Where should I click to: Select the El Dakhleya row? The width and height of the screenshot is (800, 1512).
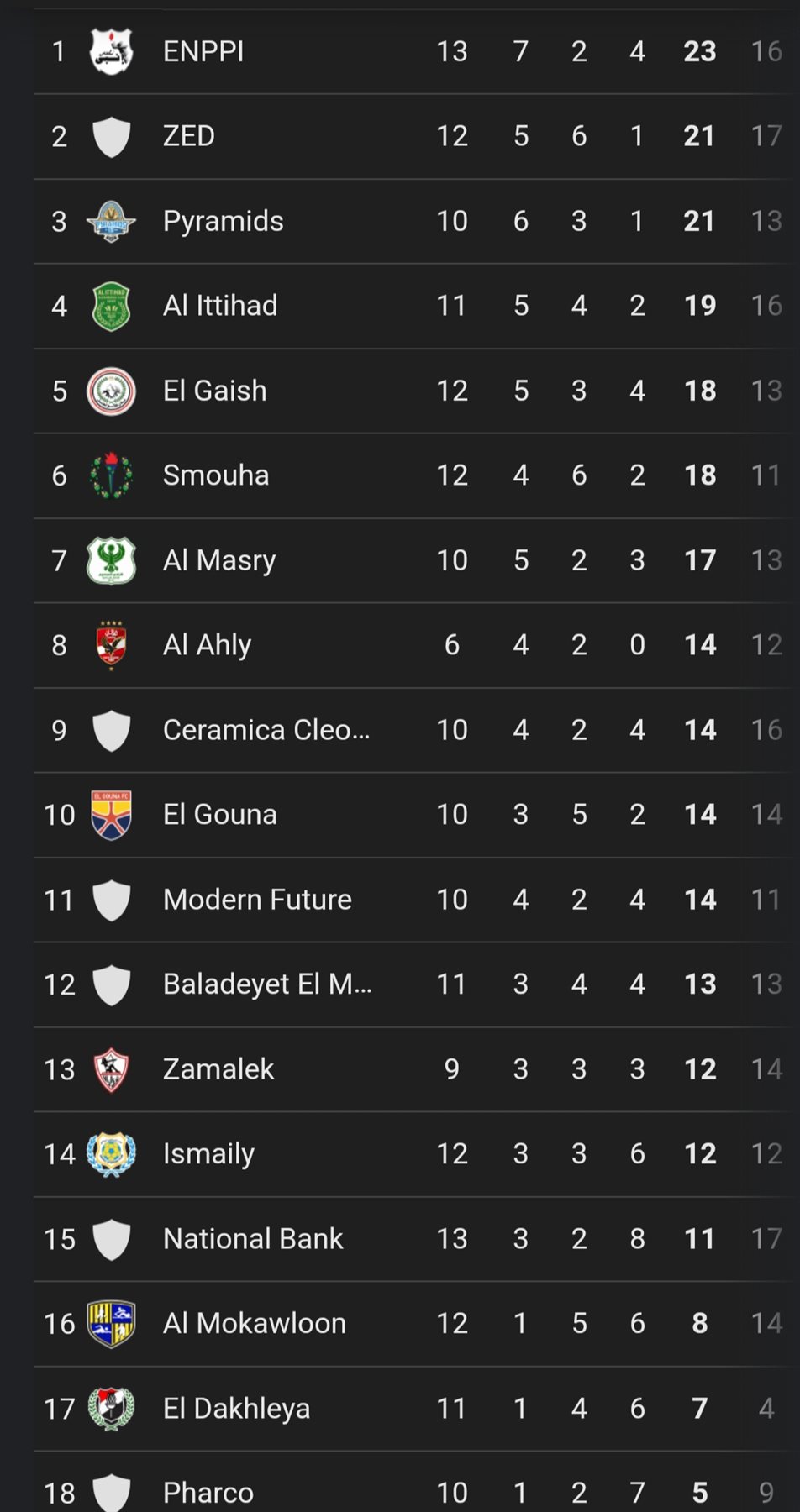[236, 1409]
